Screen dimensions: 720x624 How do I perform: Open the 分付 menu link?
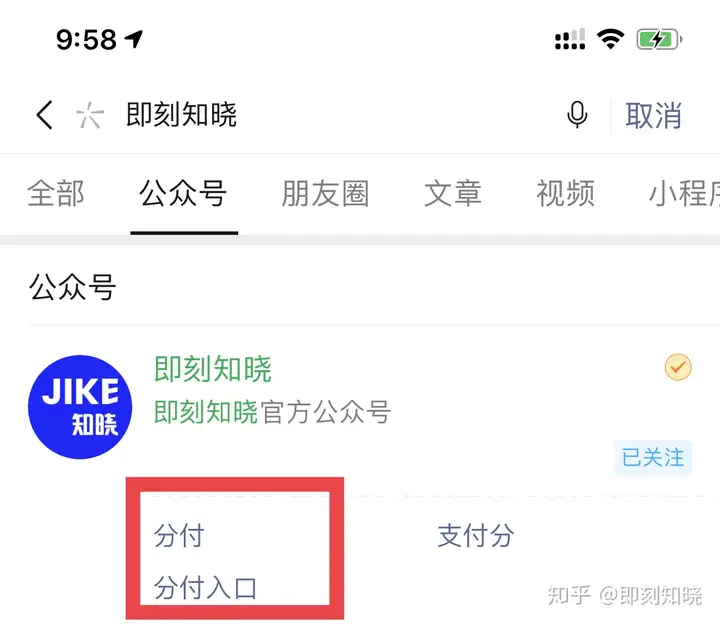point(179,536)
